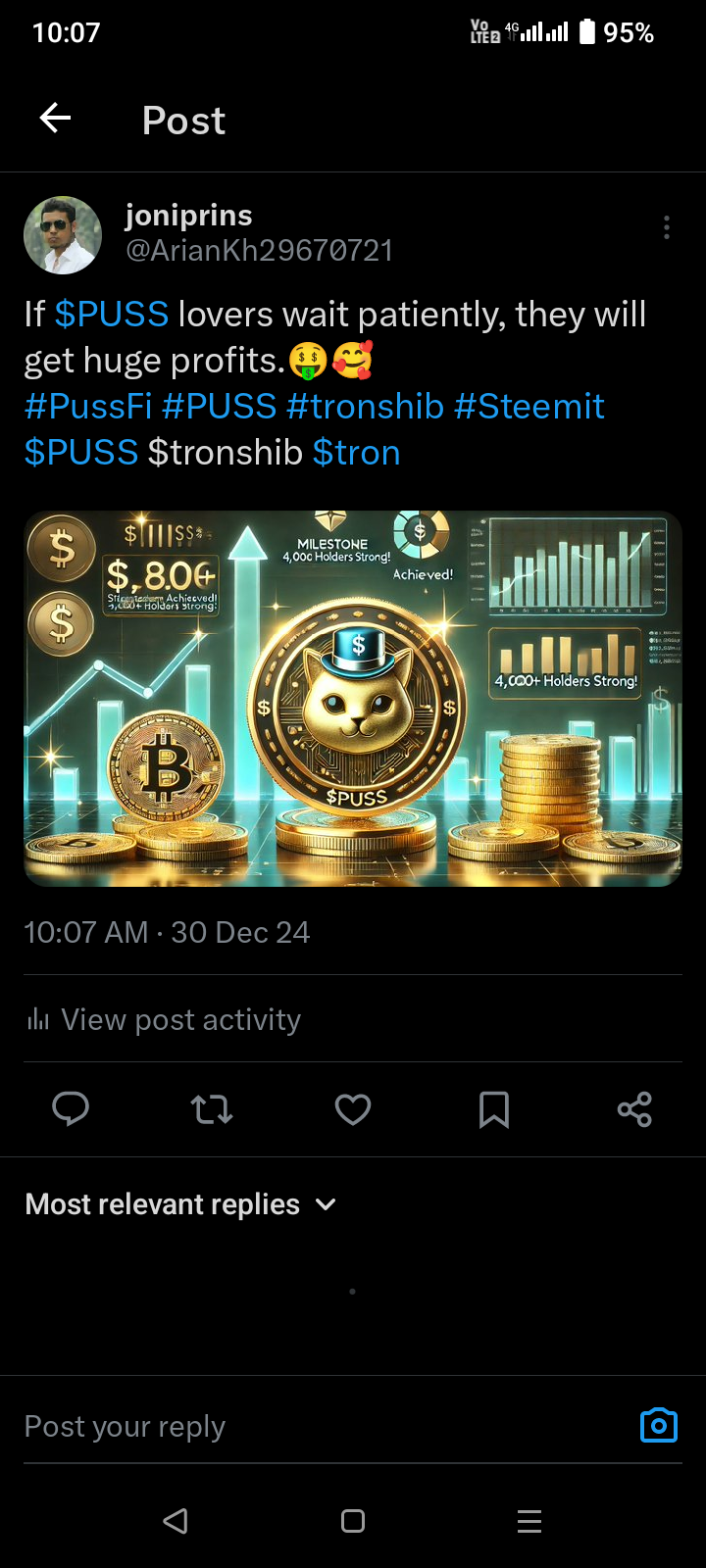
Task: Bookmark this post
Action: [x=494, y=1109]
